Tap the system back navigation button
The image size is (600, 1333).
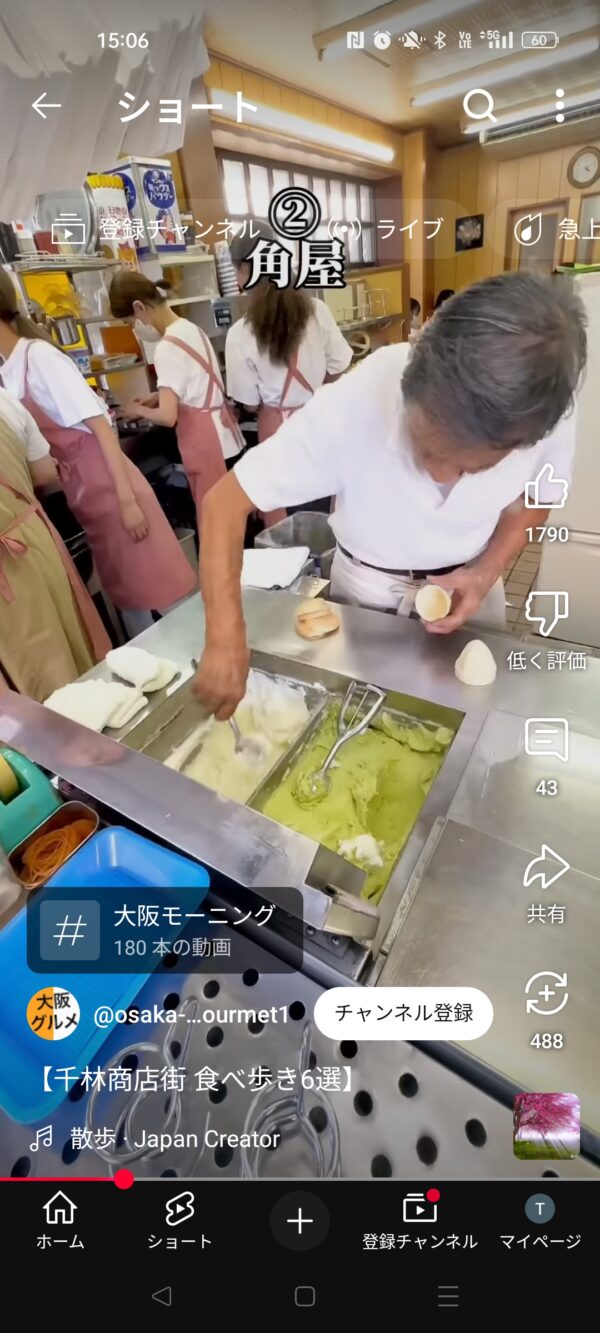161,1297
